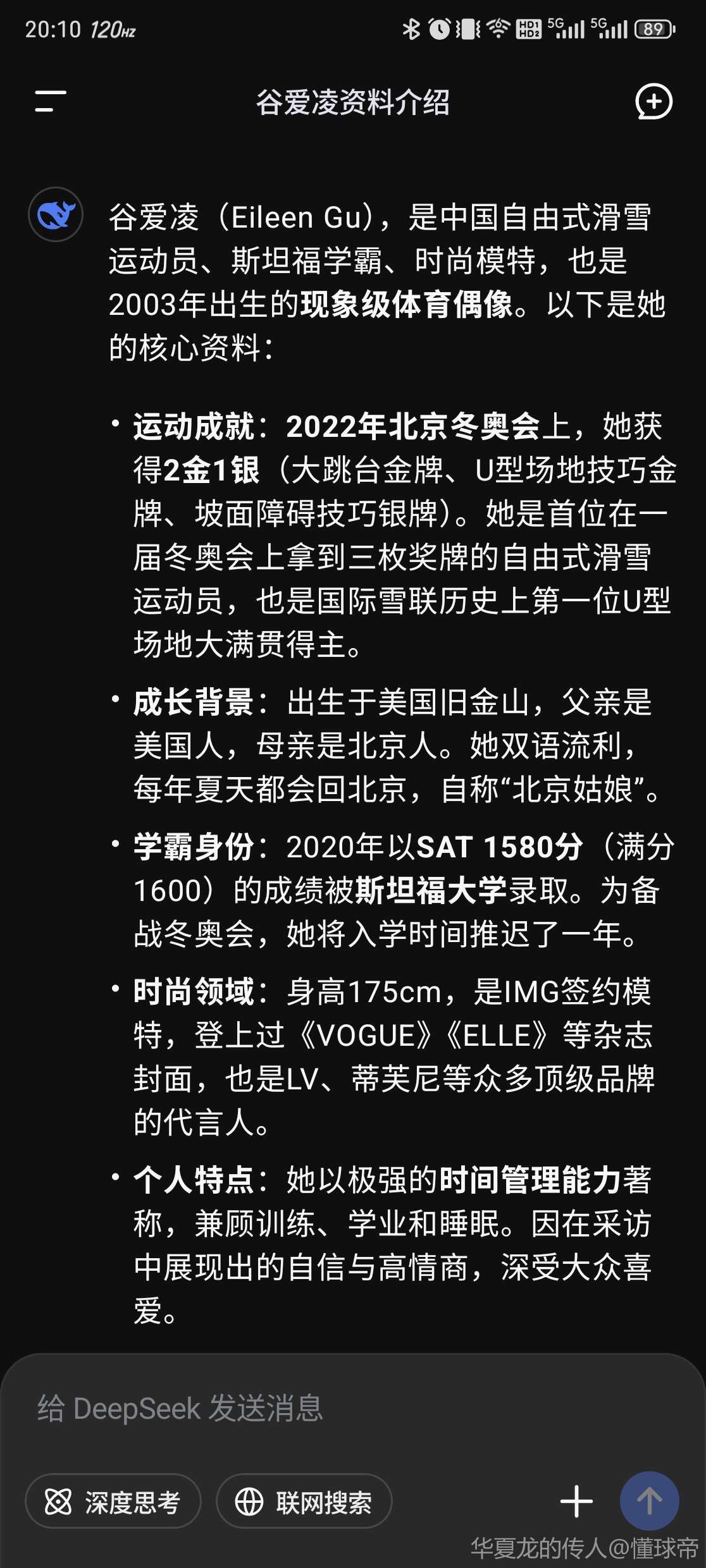Open the plus attachment options
706x1568 pixels.
(x=576, y=1502)
